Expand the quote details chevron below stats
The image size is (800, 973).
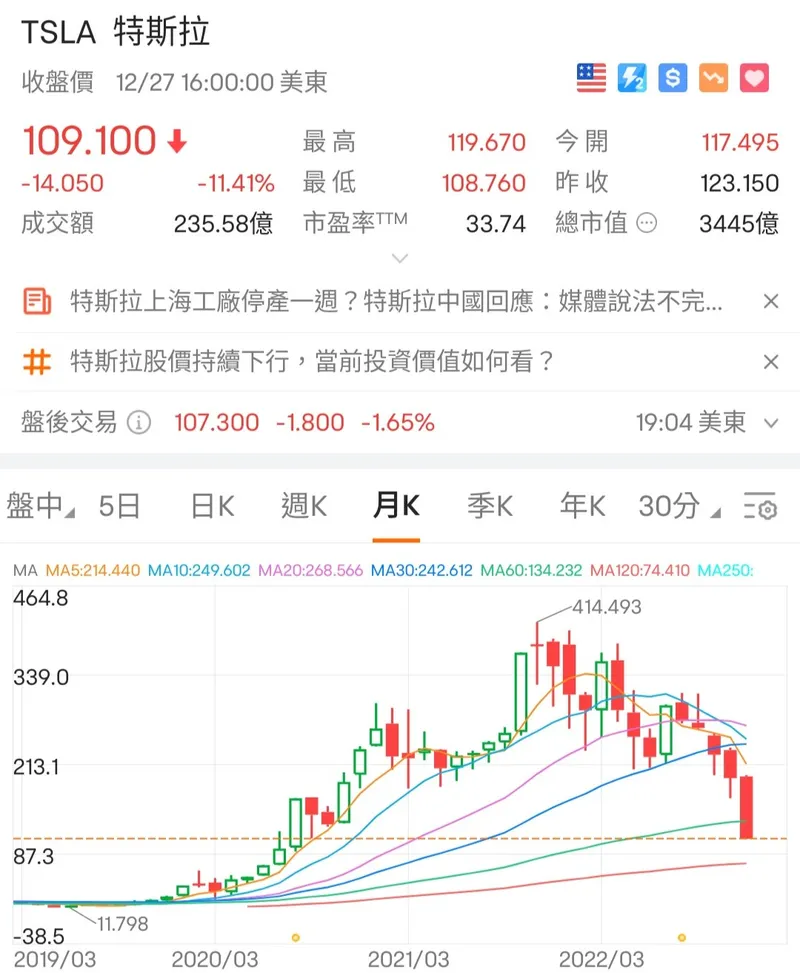click(x=400, y=258)
